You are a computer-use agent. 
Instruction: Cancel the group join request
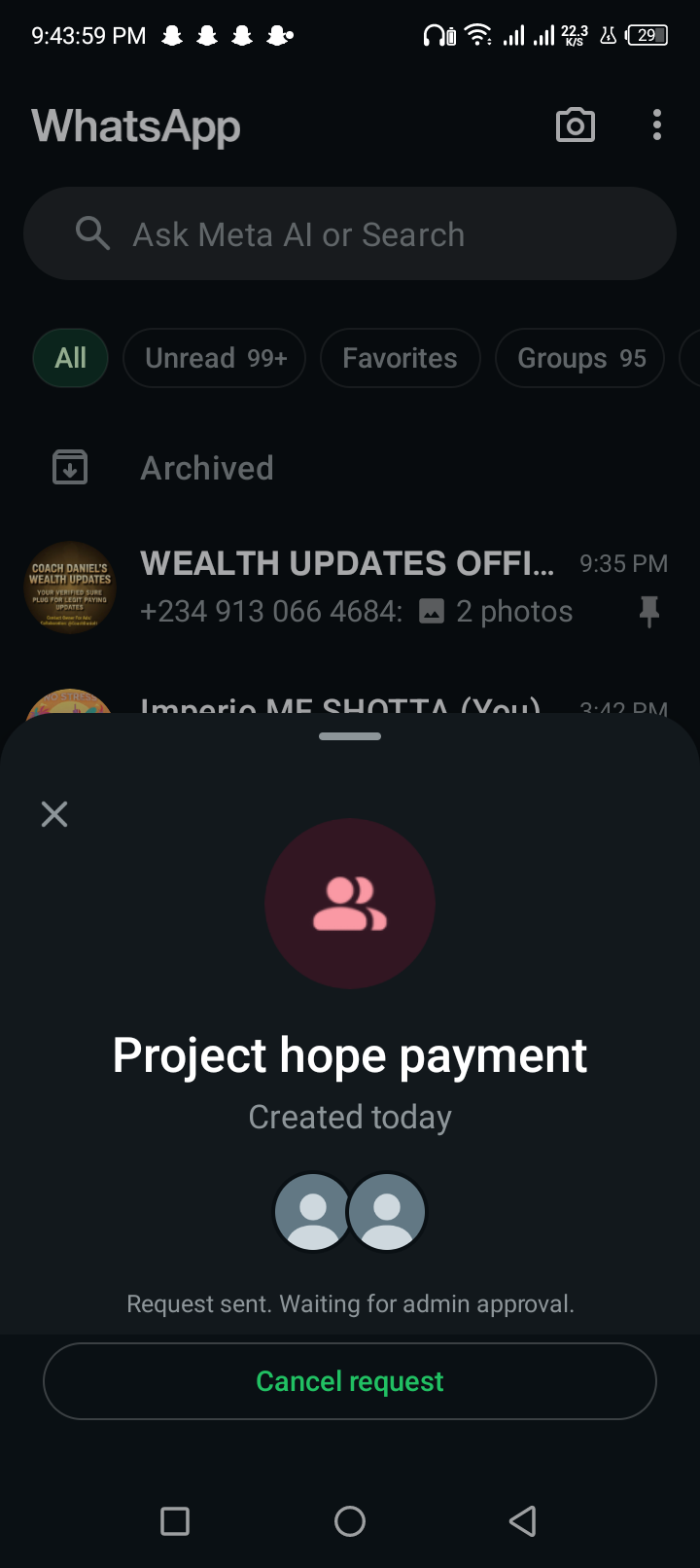pyautogui.click(x=350, y=1381)
